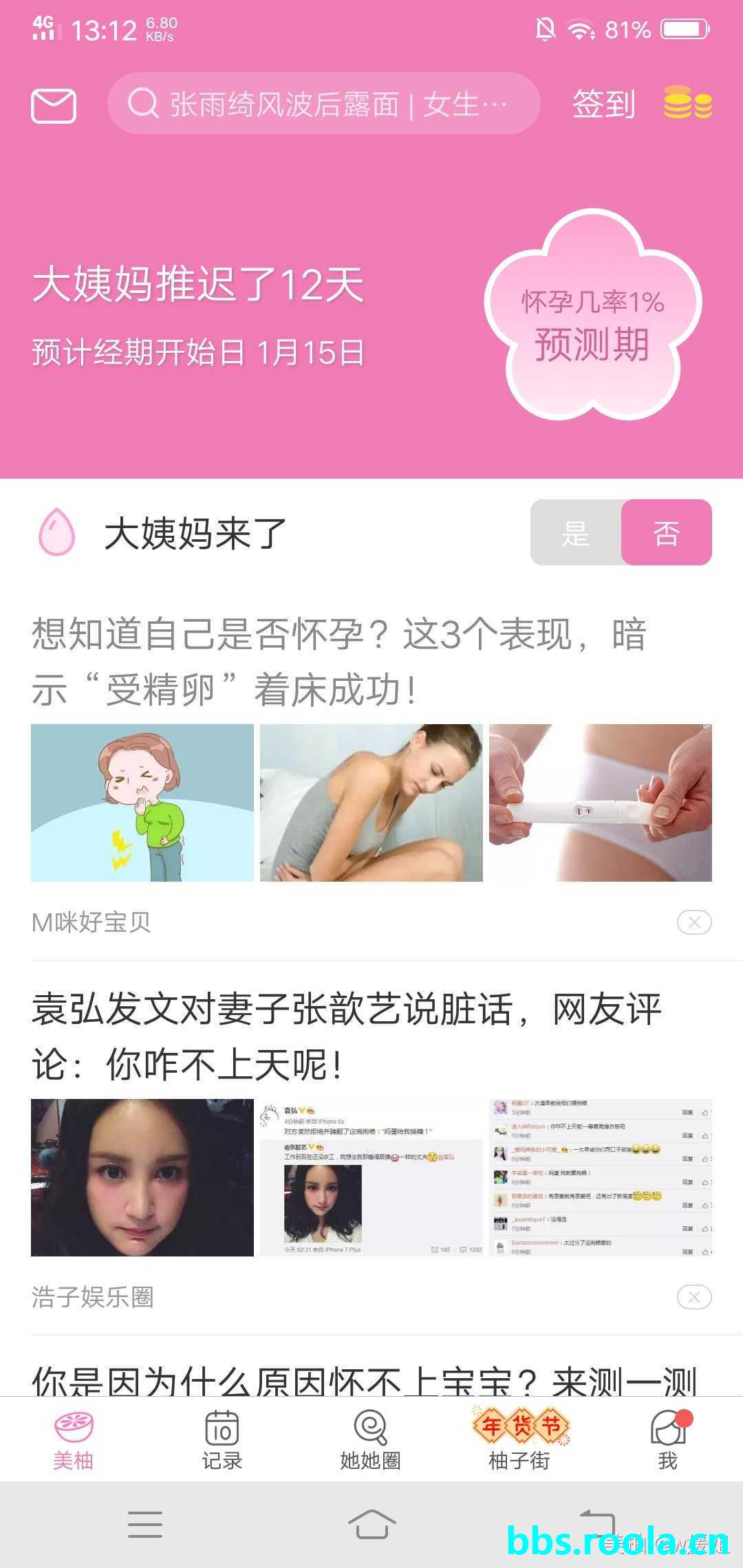
Task: Select 是 for 大姨妈来了
Action: tap(576, 533)
